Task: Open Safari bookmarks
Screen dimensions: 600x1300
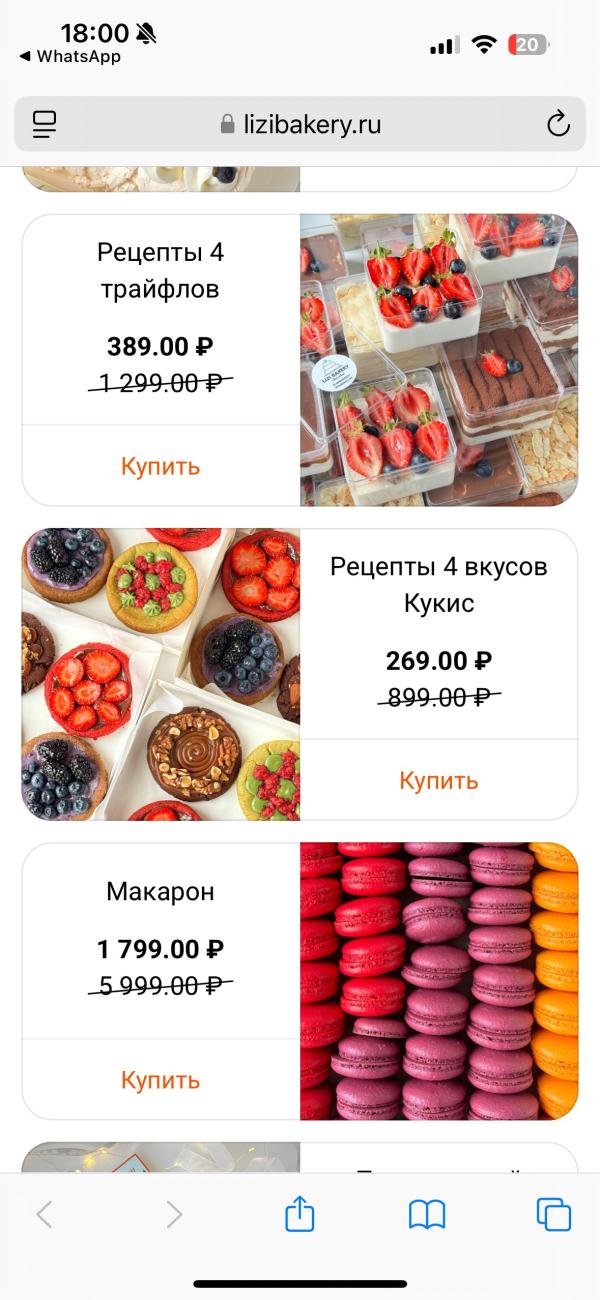Action: click(427, 1215)
